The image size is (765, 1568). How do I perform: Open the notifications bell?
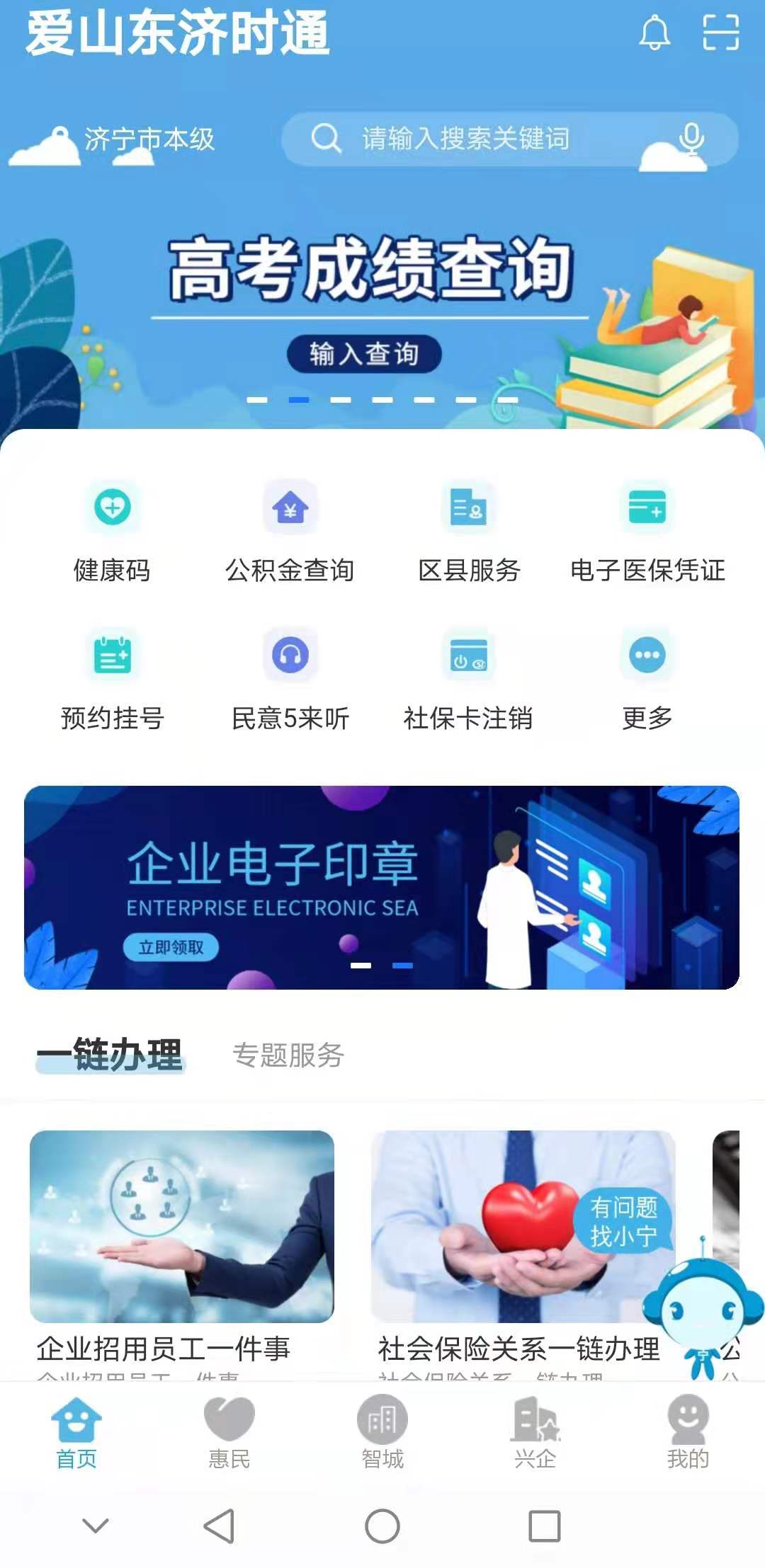click(654, 33)
